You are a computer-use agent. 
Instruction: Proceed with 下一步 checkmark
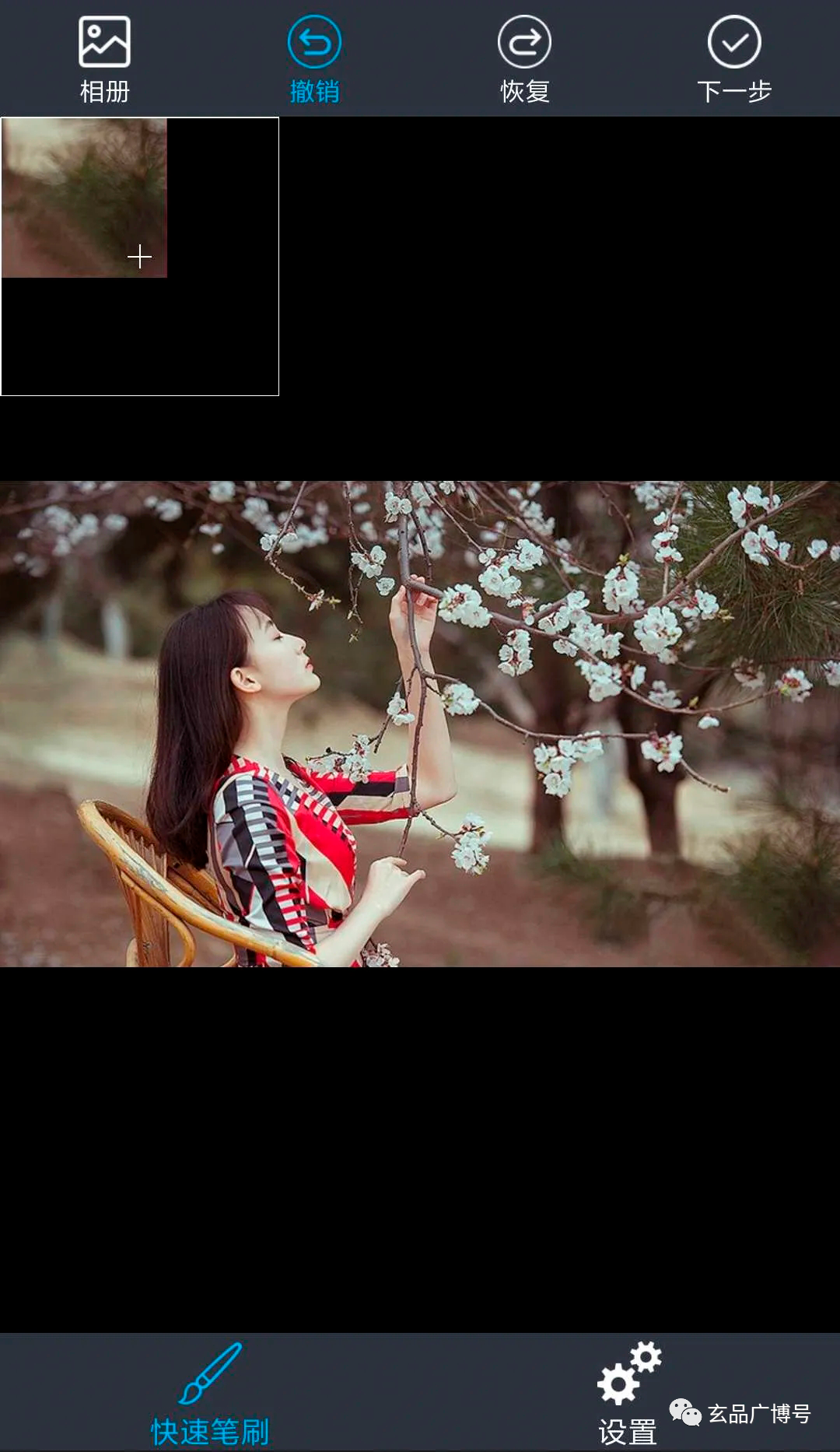point(734,59)
